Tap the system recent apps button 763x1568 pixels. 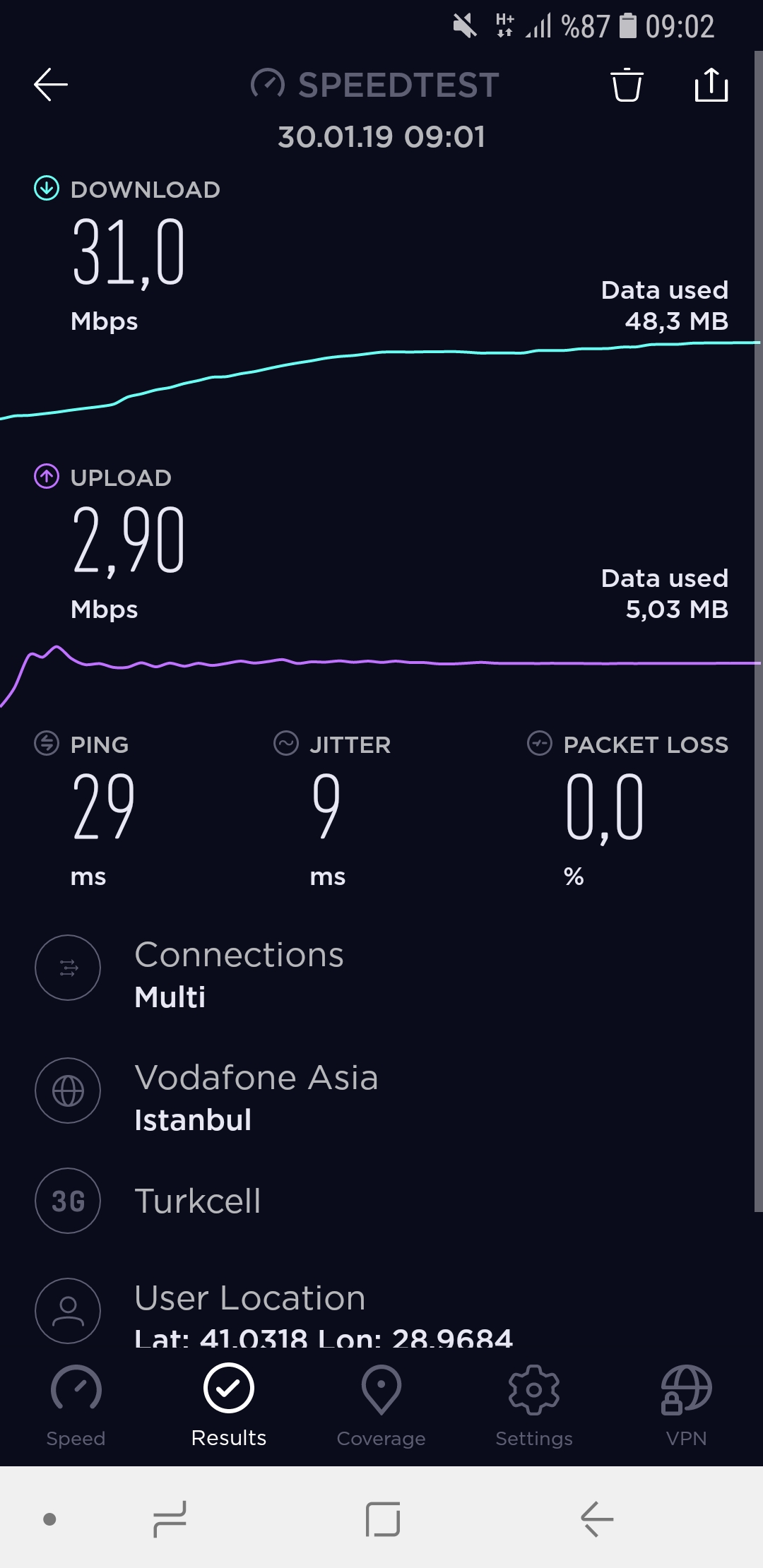click(x=170, y=1519)
